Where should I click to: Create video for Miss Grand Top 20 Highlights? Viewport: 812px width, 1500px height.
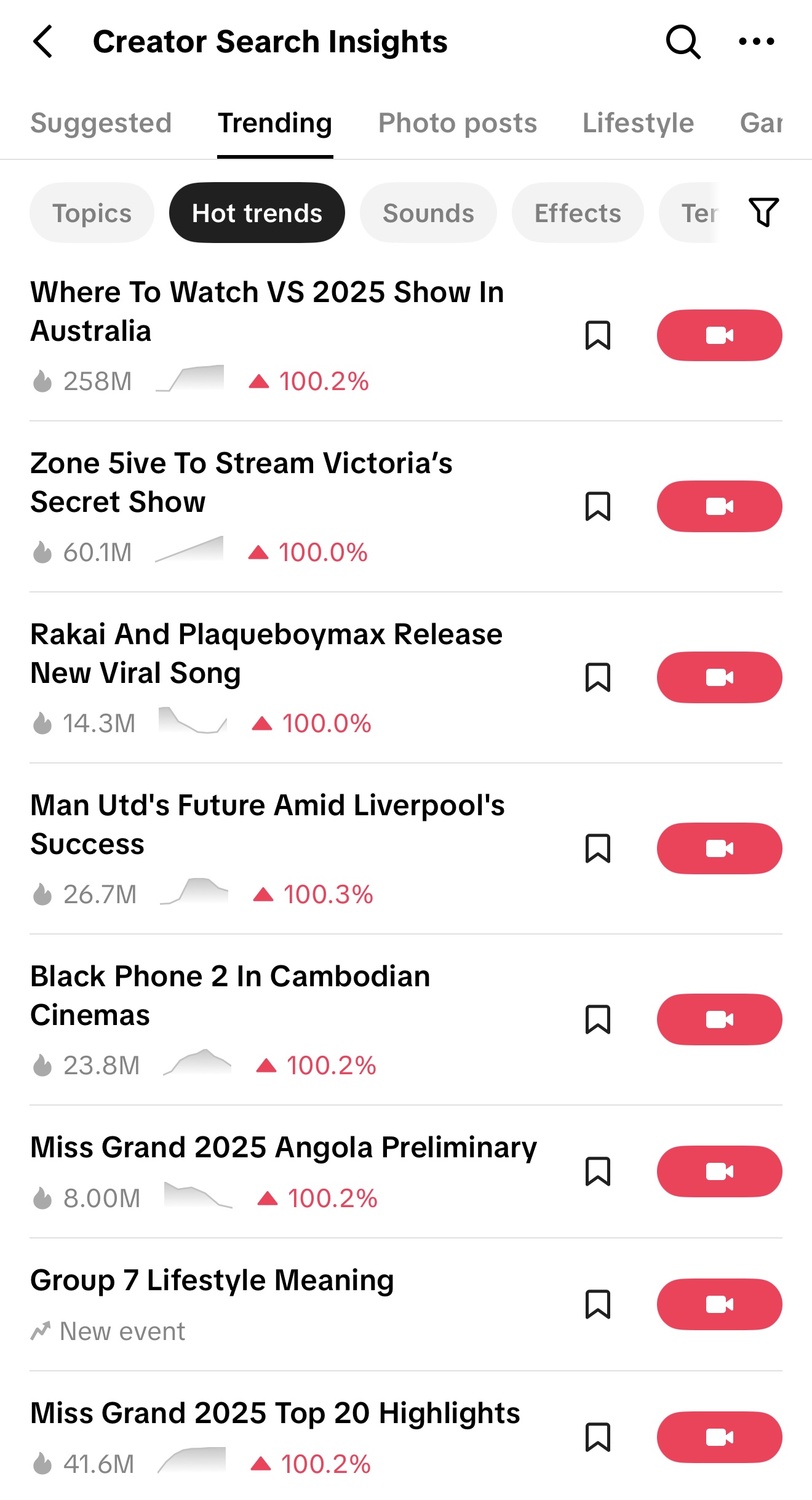pos(719,1437)
